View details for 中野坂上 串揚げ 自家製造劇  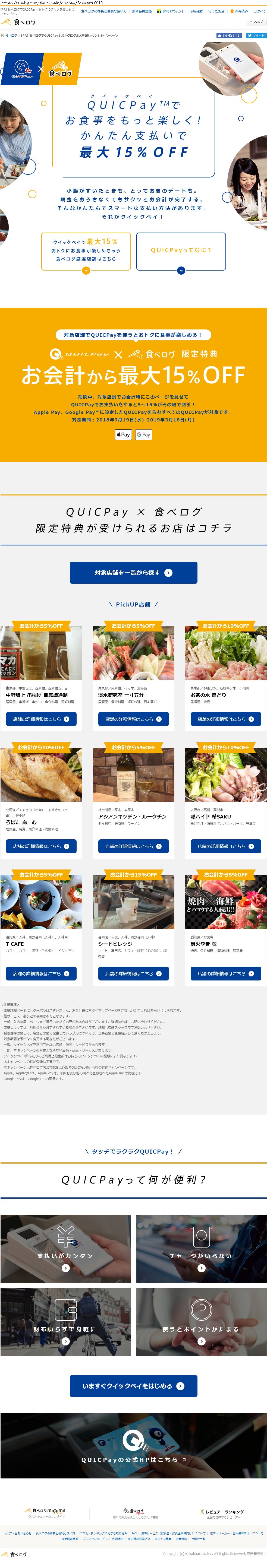click(x=41, y=719)
